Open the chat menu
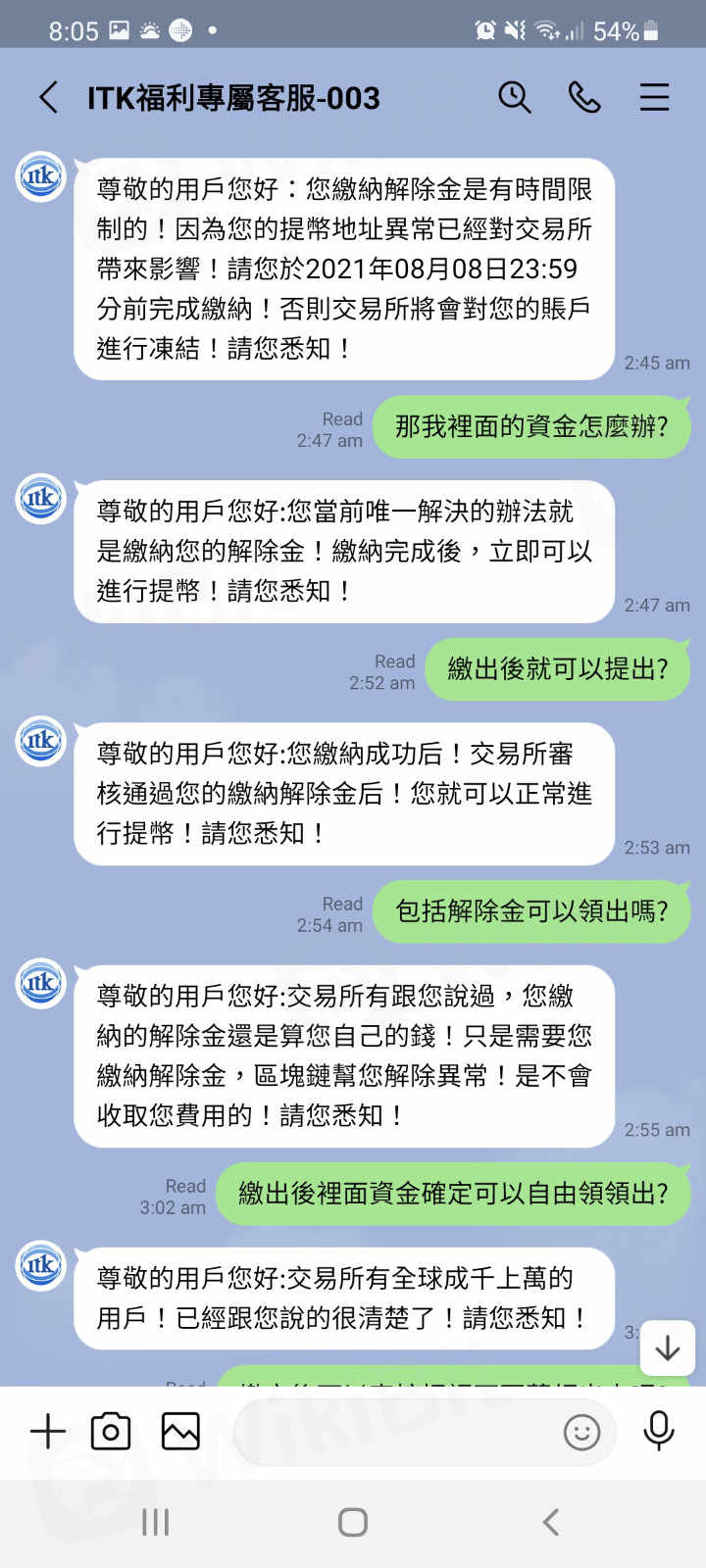Image resolution: width=706 pixels, height=1568 pixels. click(654, 97)
